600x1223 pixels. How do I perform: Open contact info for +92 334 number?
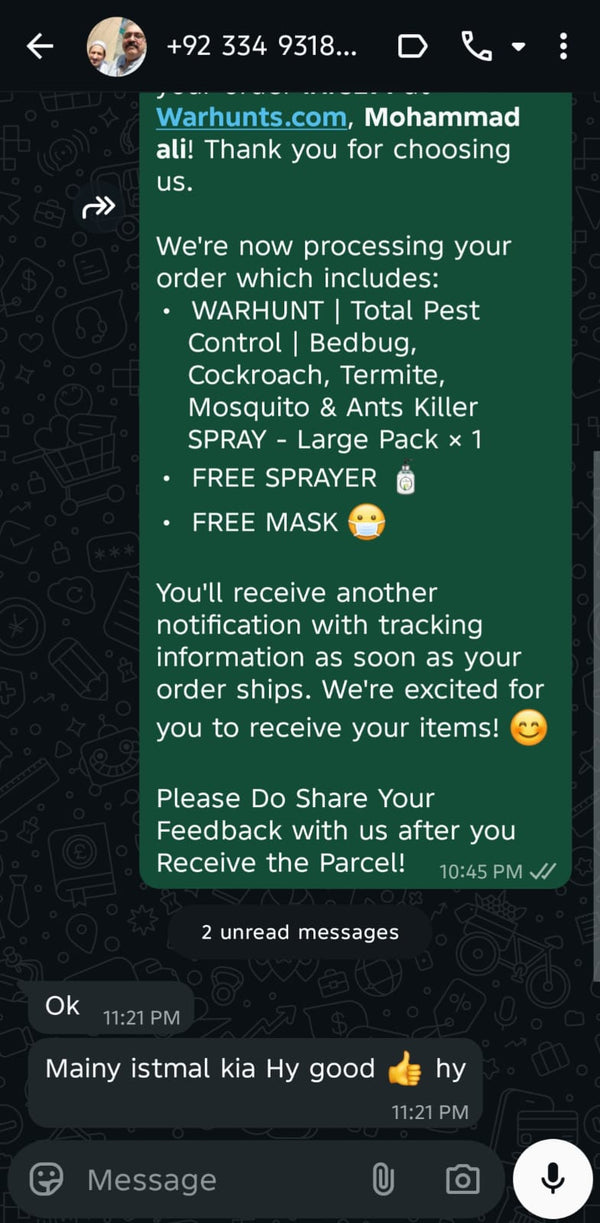point(260,46)
